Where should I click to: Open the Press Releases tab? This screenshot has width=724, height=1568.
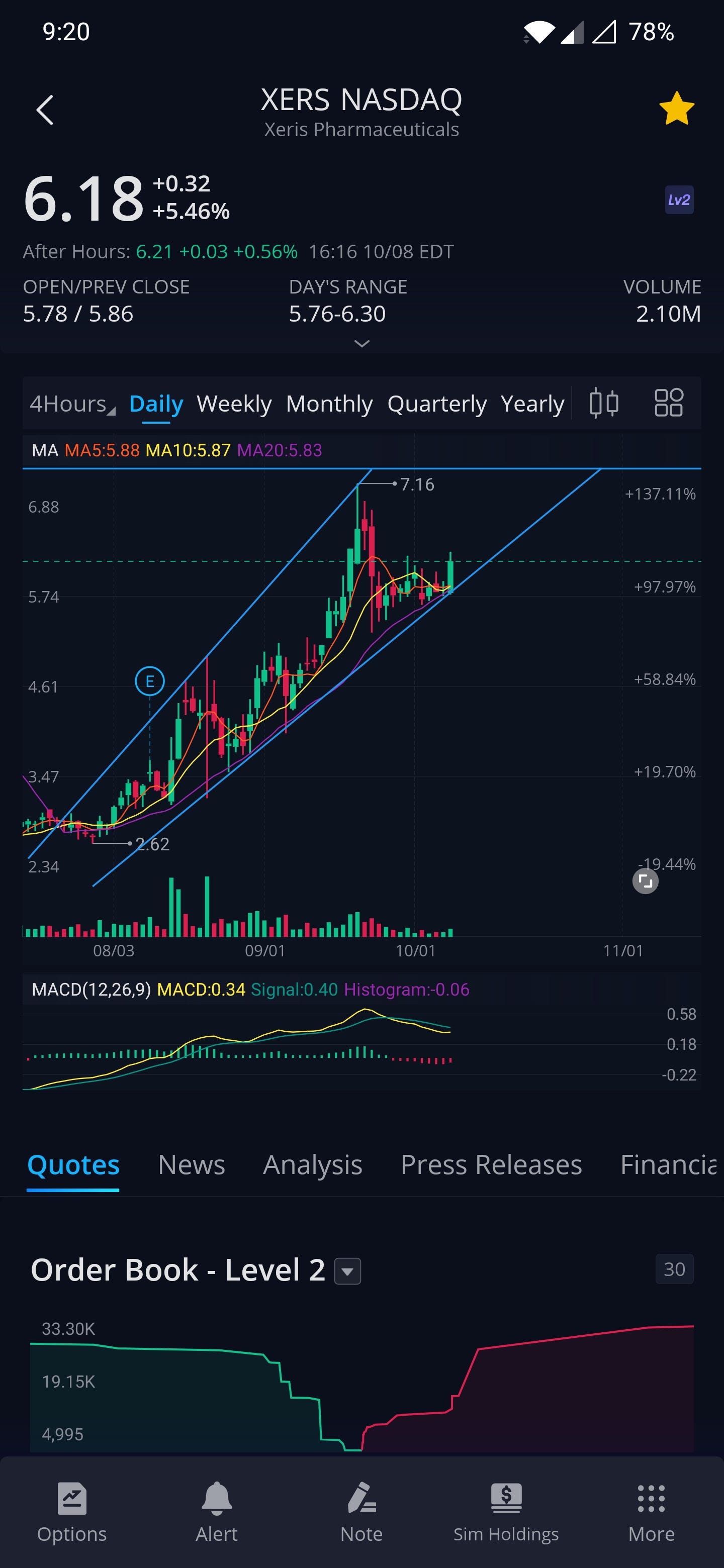[x=491, y=1165]
